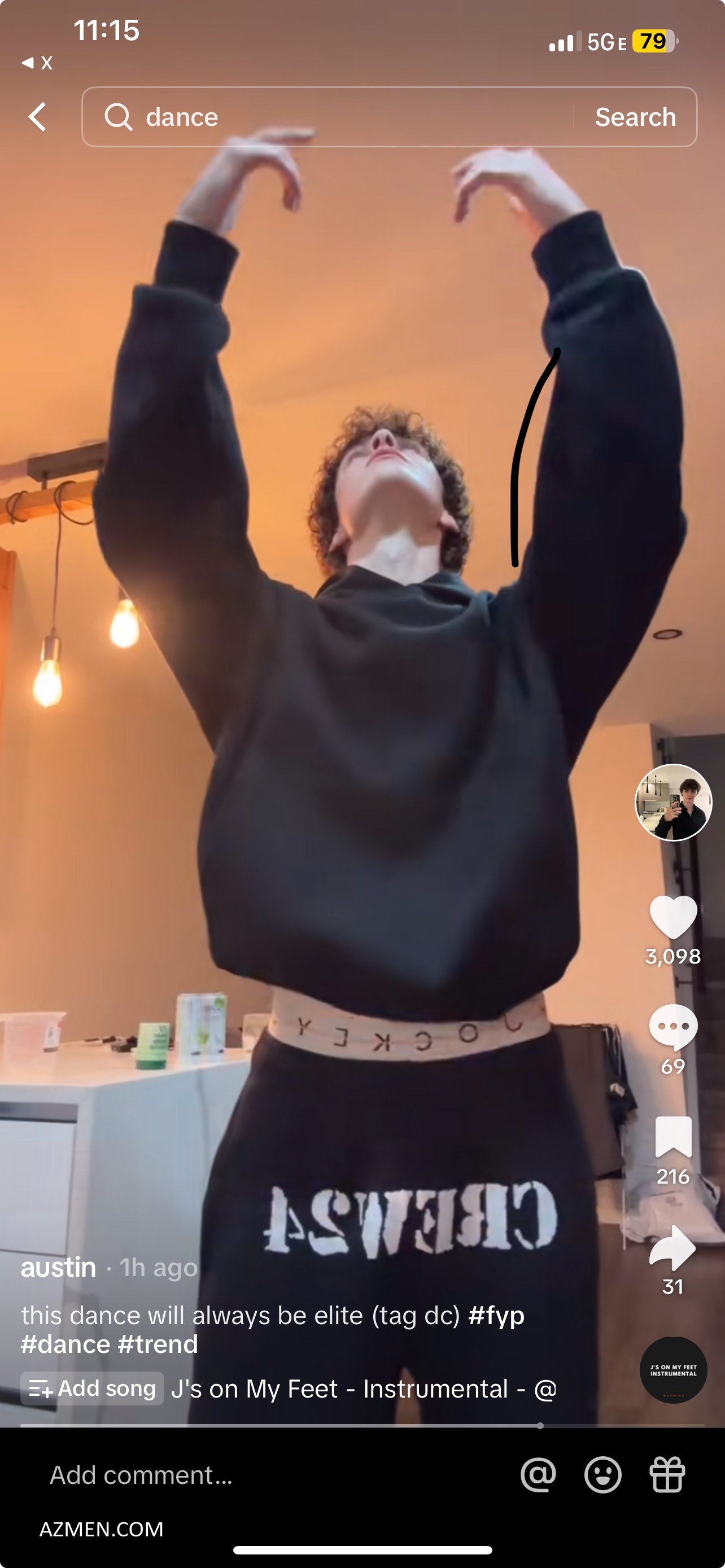Open the #fyp hashtag
The width and height of the screenshot is (725, 1568).
coord(496,1315)
